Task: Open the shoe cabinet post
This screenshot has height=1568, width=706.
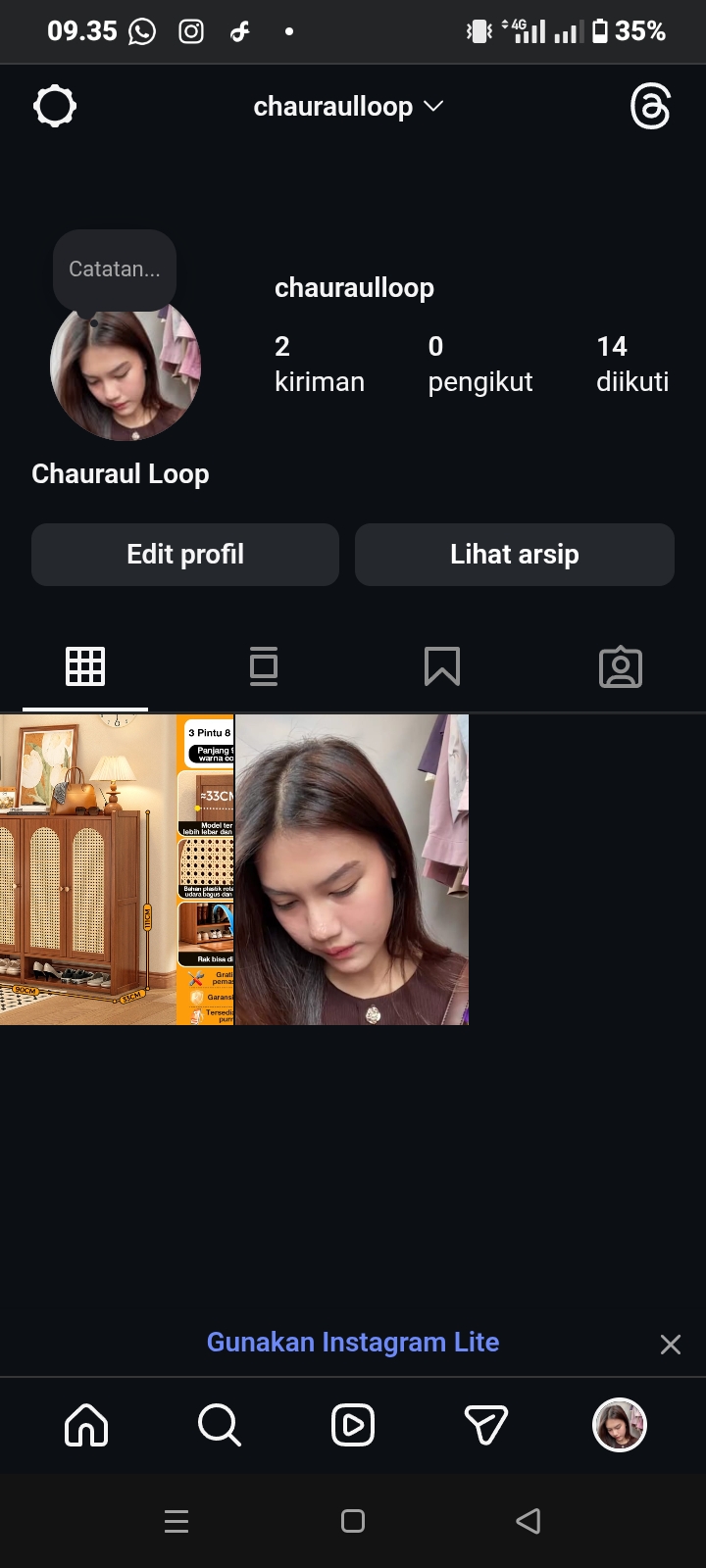Action: [x=117, y=870]
